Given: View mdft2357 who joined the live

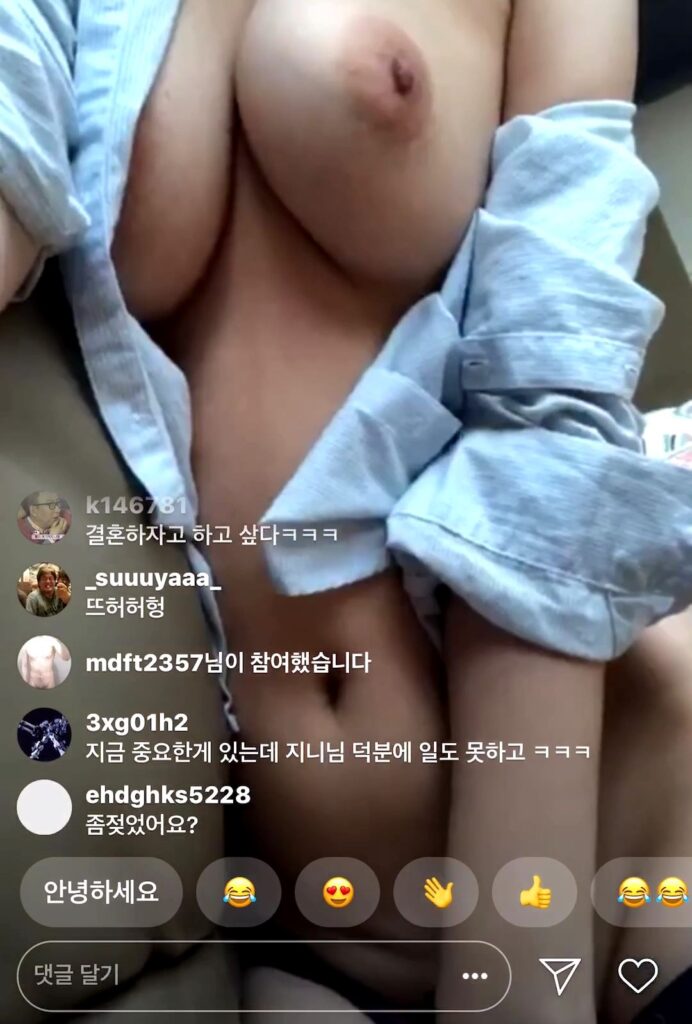Looking at the screenshot, I should [x=44, y=662].
